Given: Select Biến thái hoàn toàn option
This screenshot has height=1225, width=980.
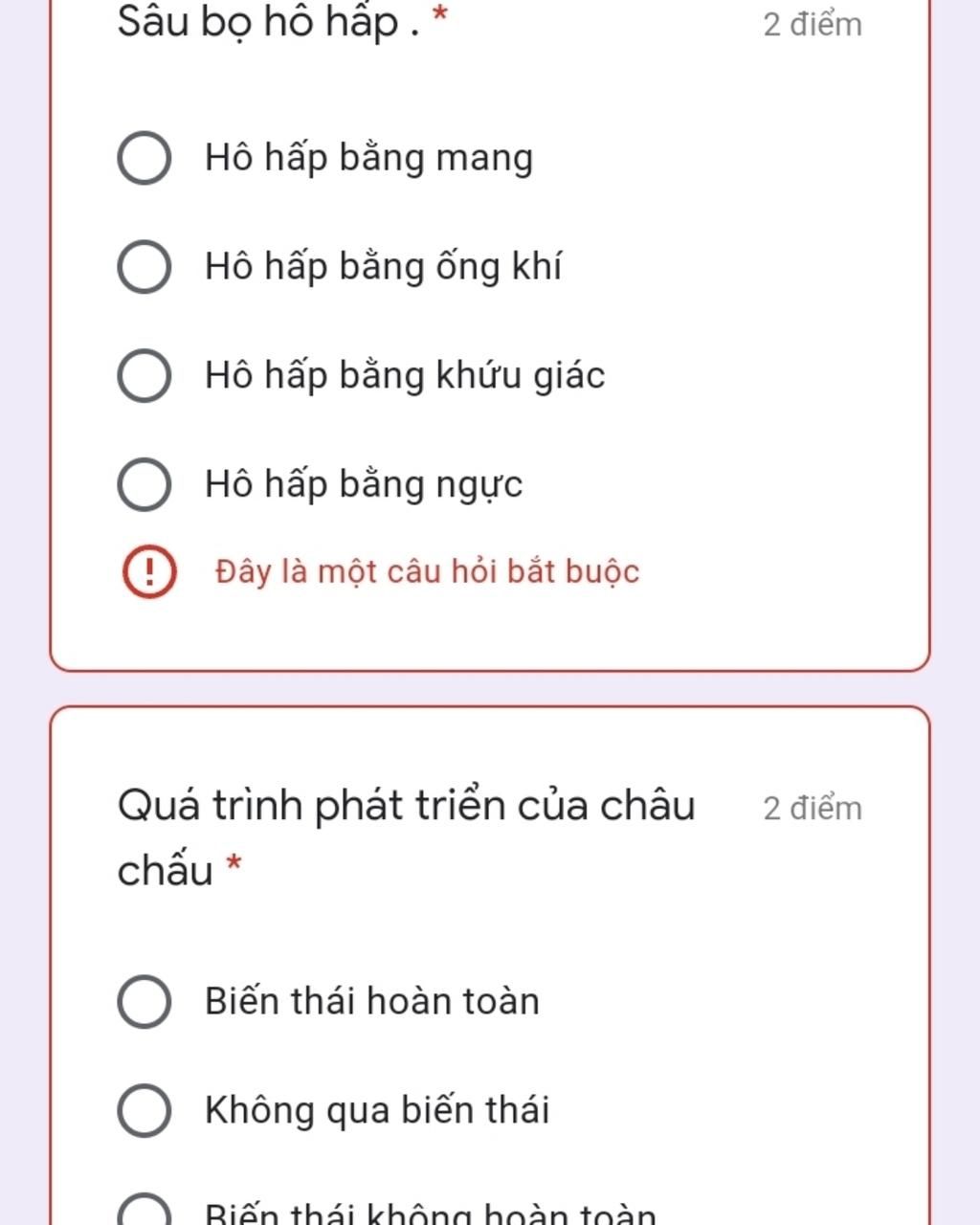Looking at the screenshot, I should coord(145,1001).
